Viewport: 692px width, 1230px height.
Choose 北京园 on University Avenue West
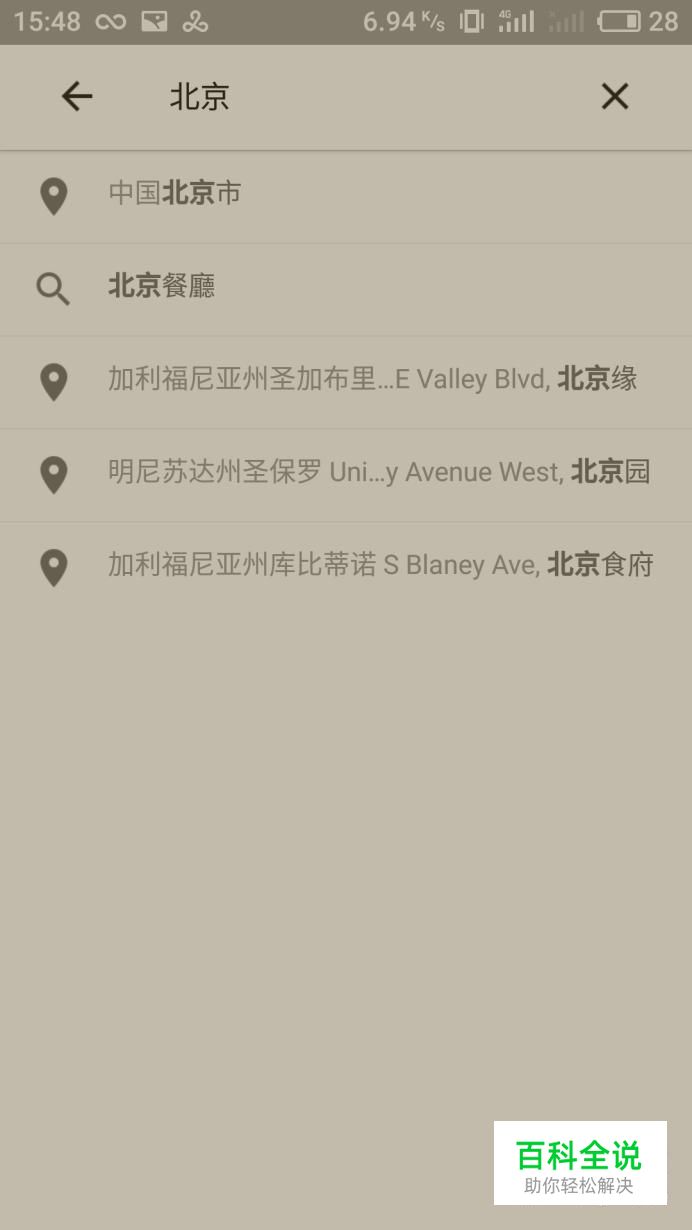coord(346,475)
